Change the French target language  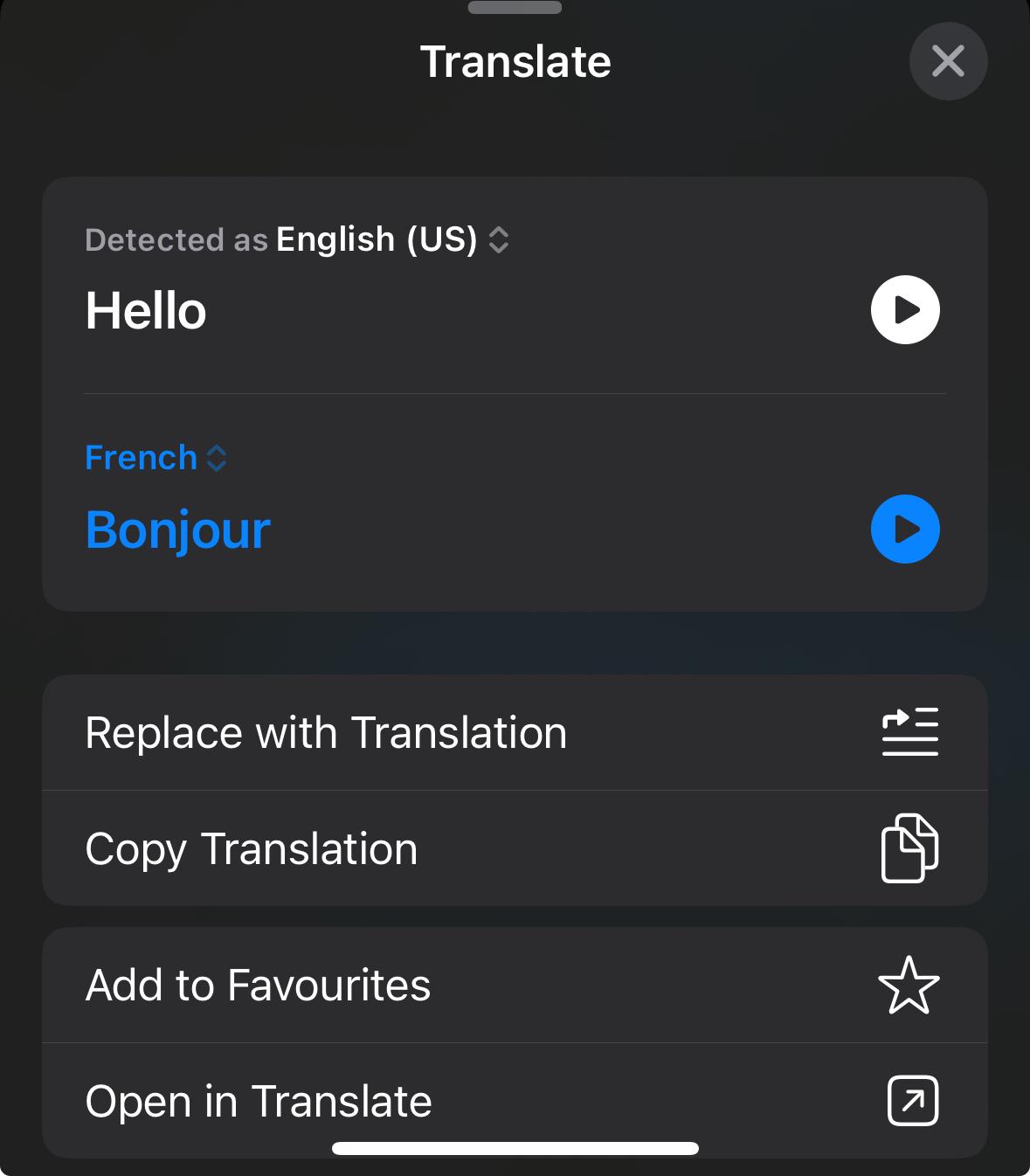tap(156, 458)
